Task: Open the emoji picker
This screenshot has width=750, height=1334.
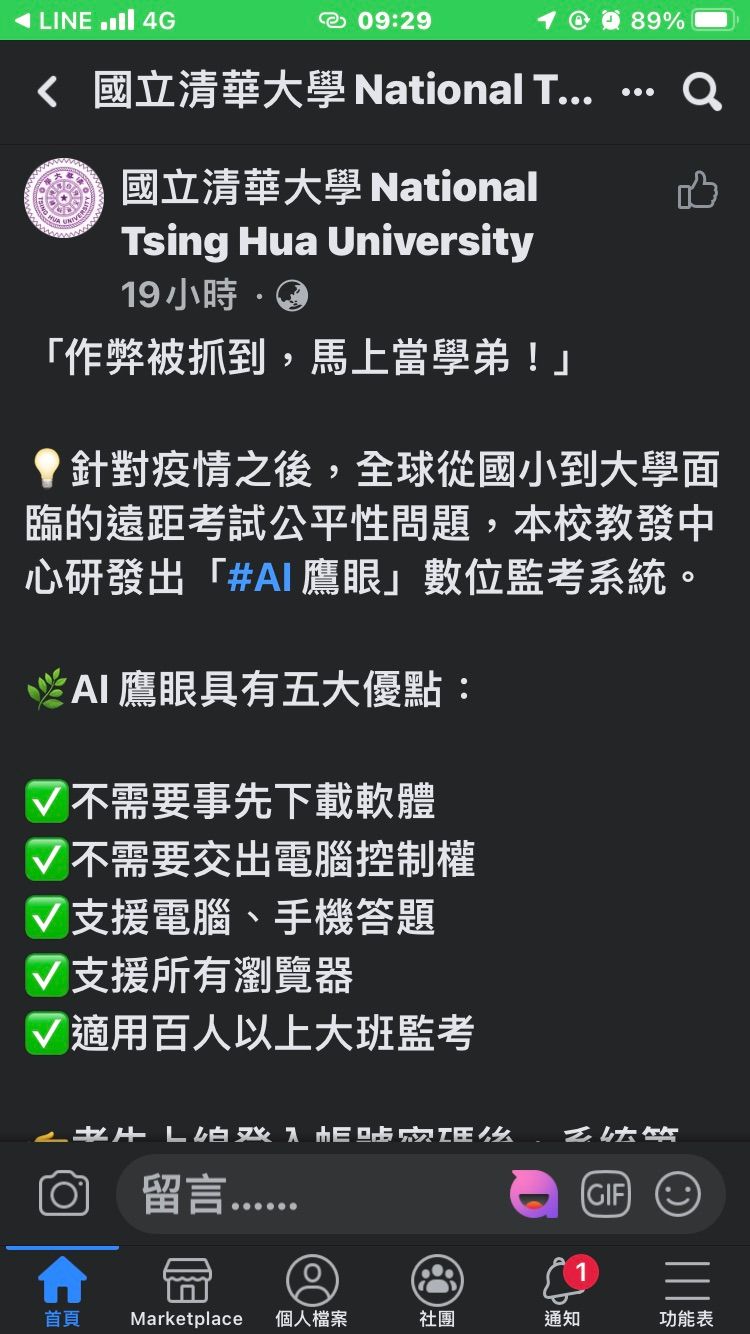Action: [x=678, y=1194]
